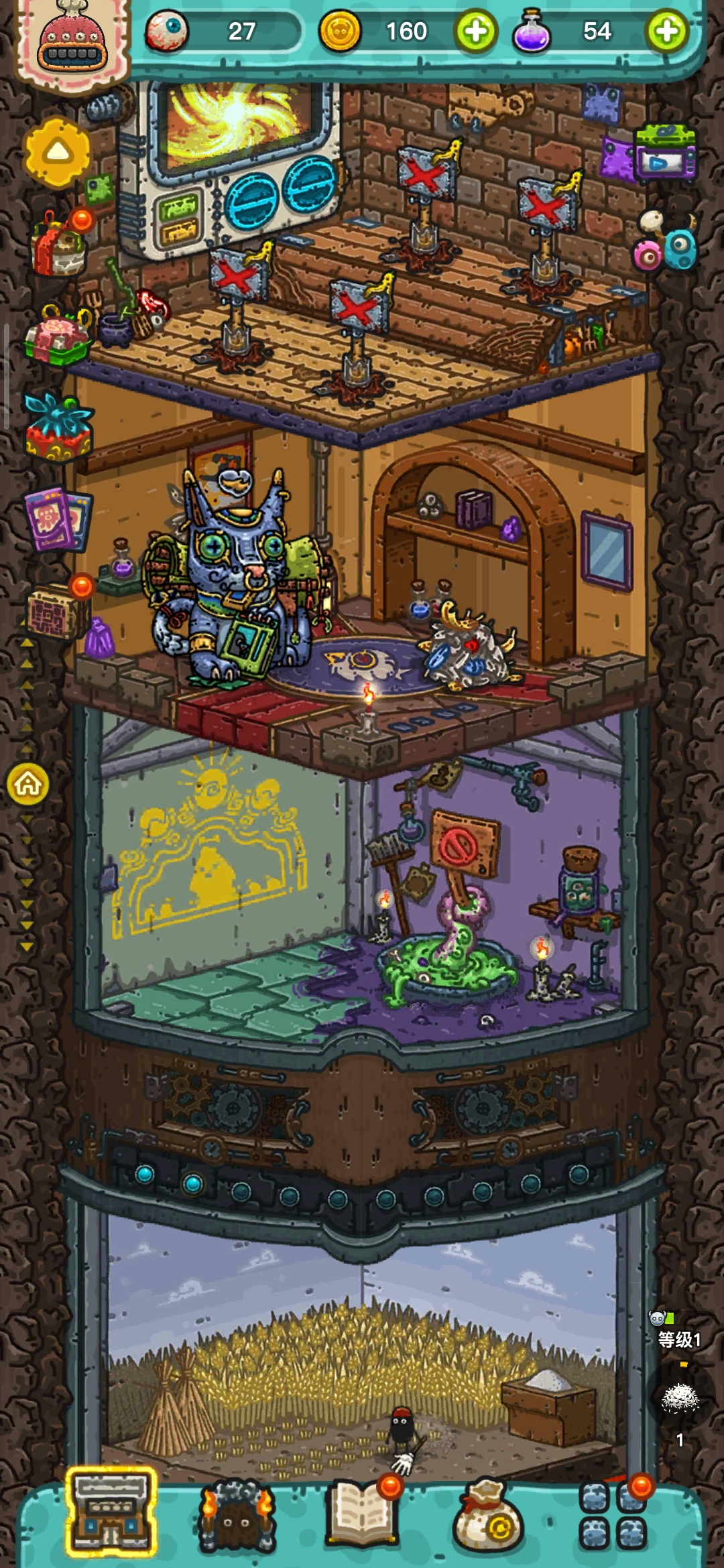This screenshot has height=1568, width=724.
Task: Switch to the torch cave tab
Action: tap(237, 1517)
